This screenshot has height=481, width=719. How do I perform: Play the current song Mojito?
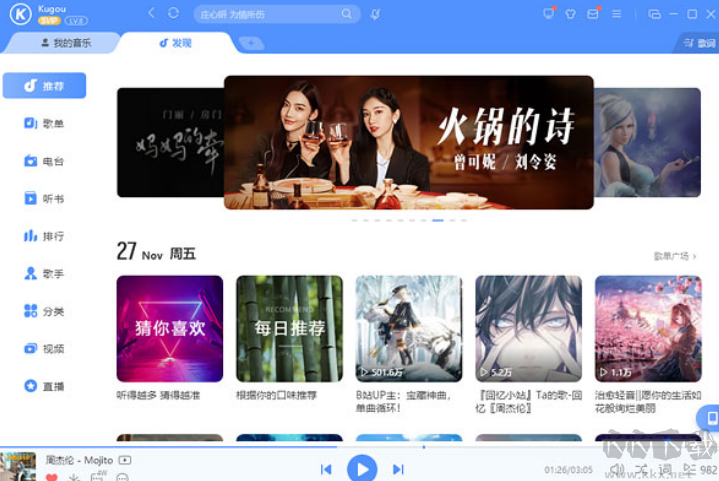(362, 468)
